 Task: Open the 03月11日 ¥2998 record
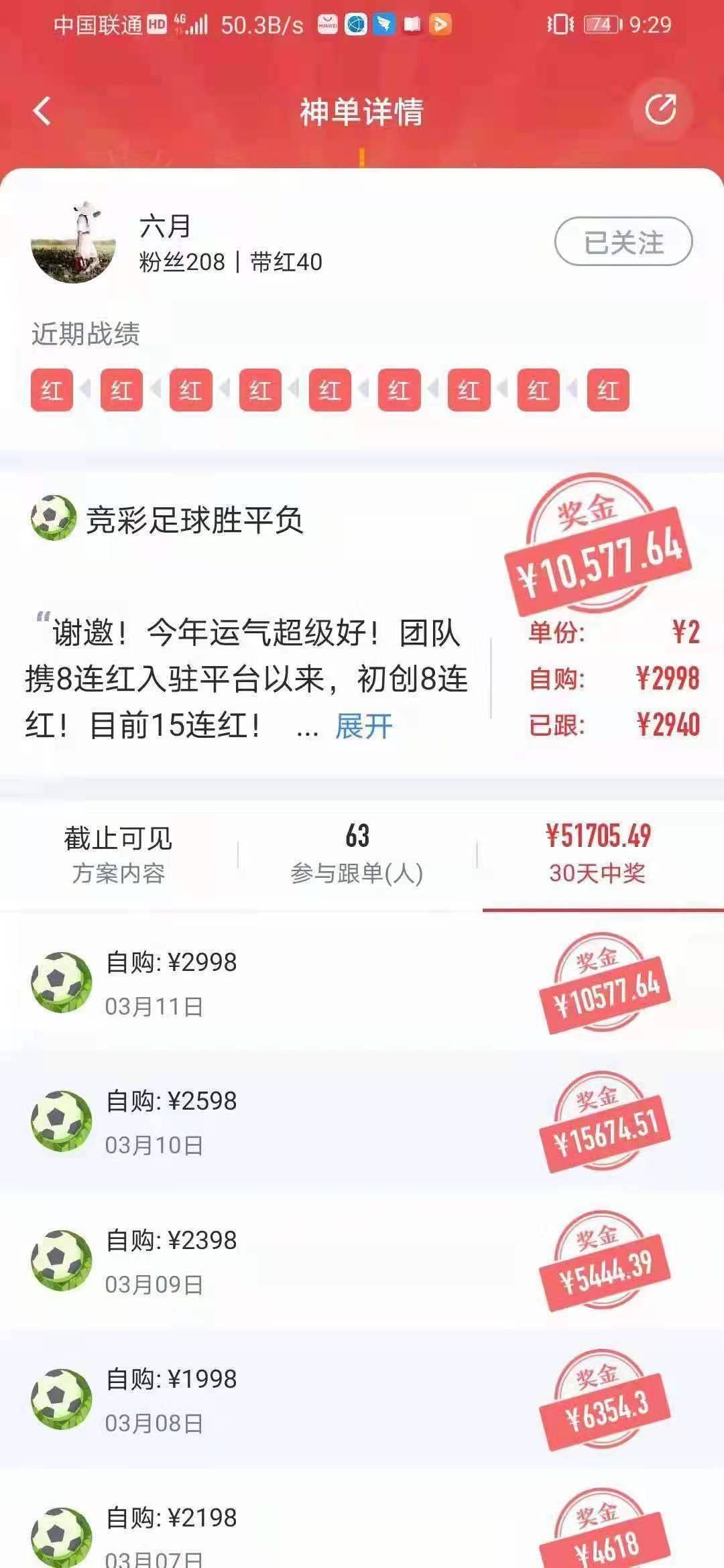tap(362, 982)
